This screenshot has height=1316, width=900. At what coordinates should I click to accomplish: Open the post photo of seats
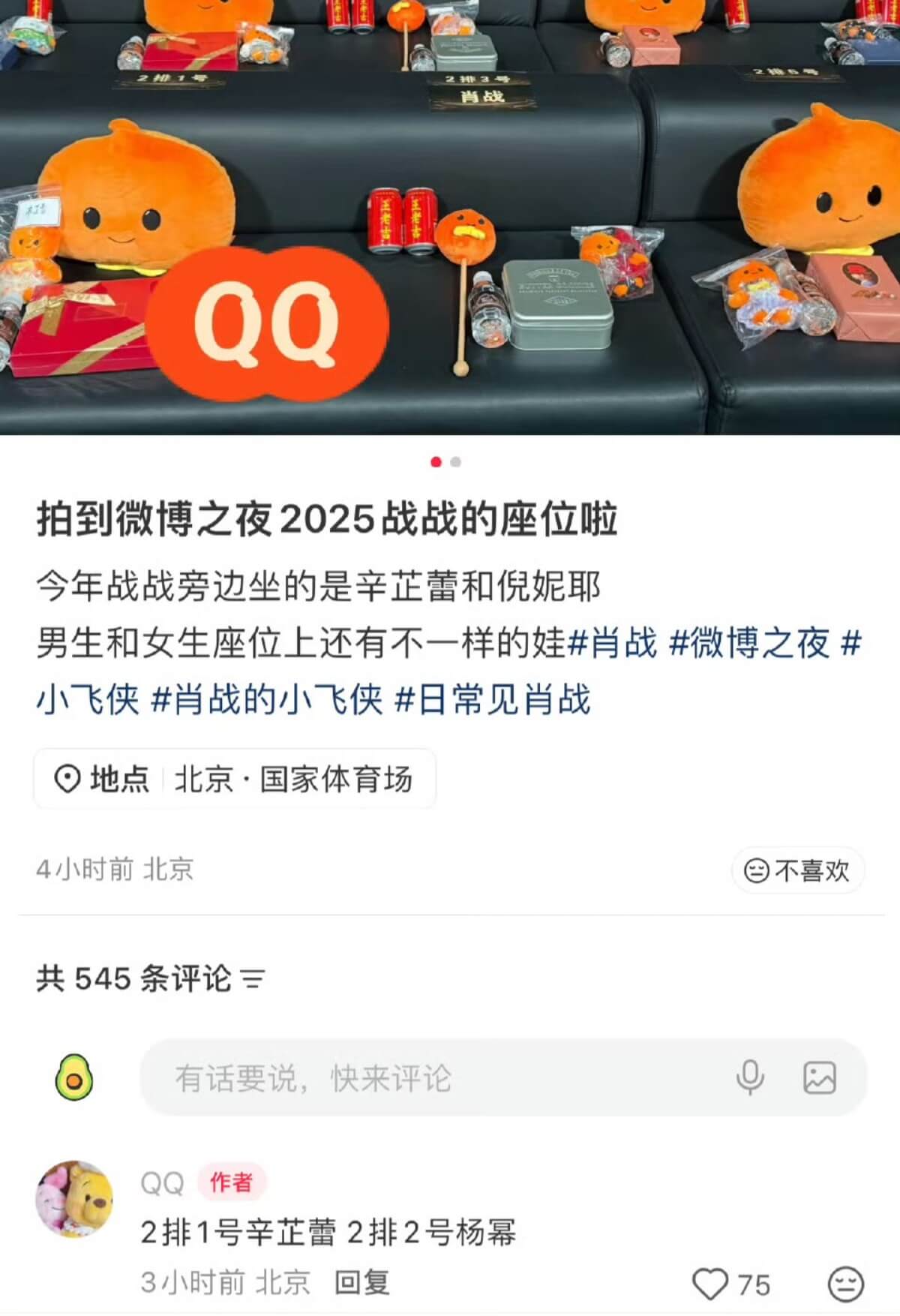[x=450, y=218]
